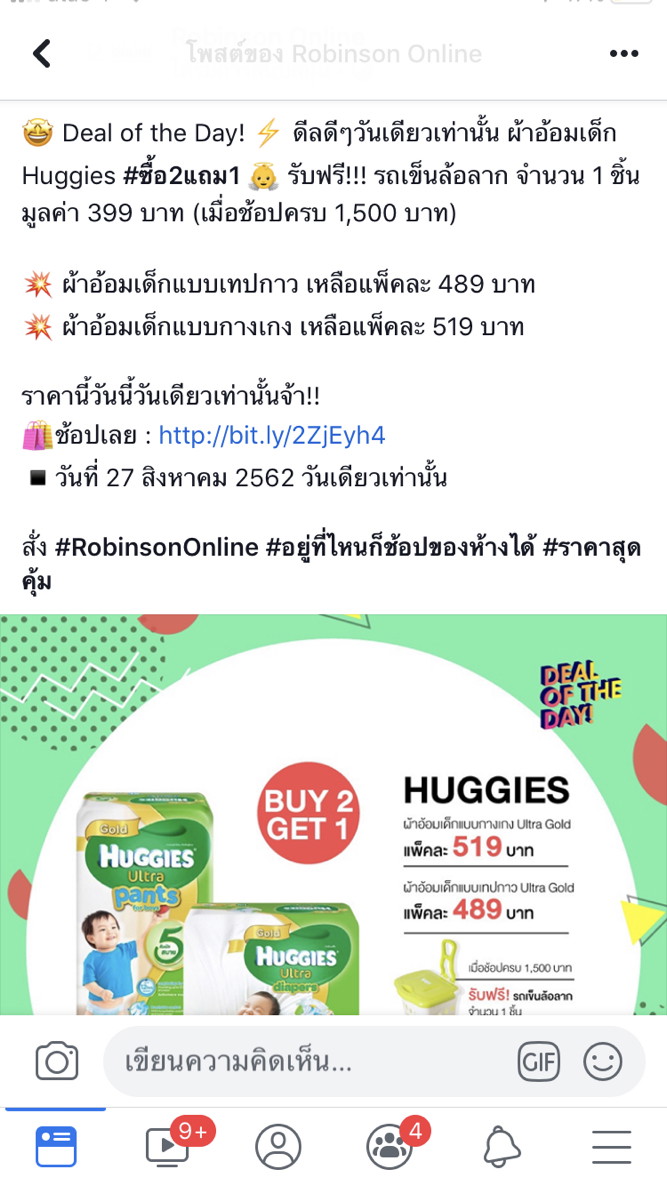The width and height of the screenshot is (667, 1186).
Task: Switch to the Watch videos tab
Action: (167, 1146)
